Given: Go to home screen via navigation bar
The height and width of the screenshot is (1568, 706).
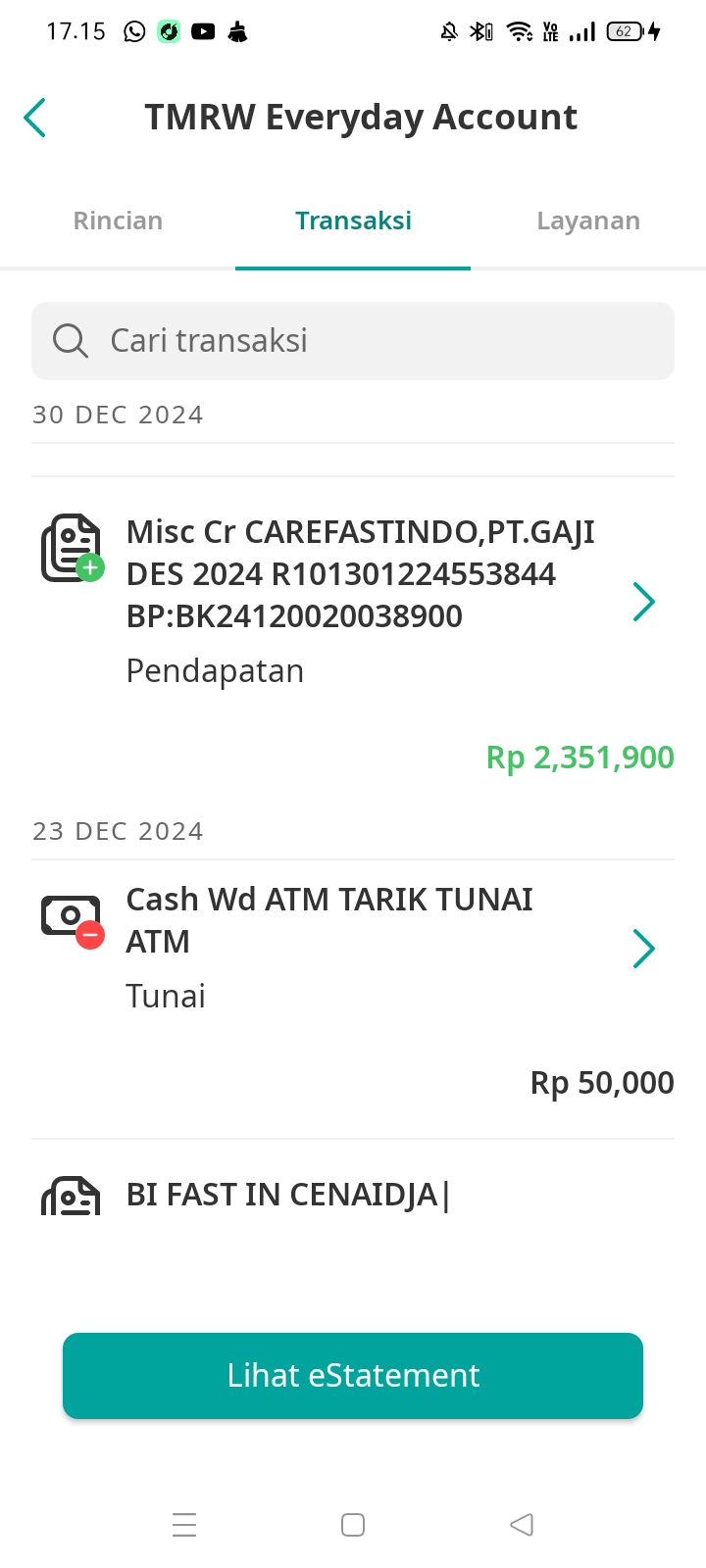Looking at the screenshot, I should coord(353,1525).
